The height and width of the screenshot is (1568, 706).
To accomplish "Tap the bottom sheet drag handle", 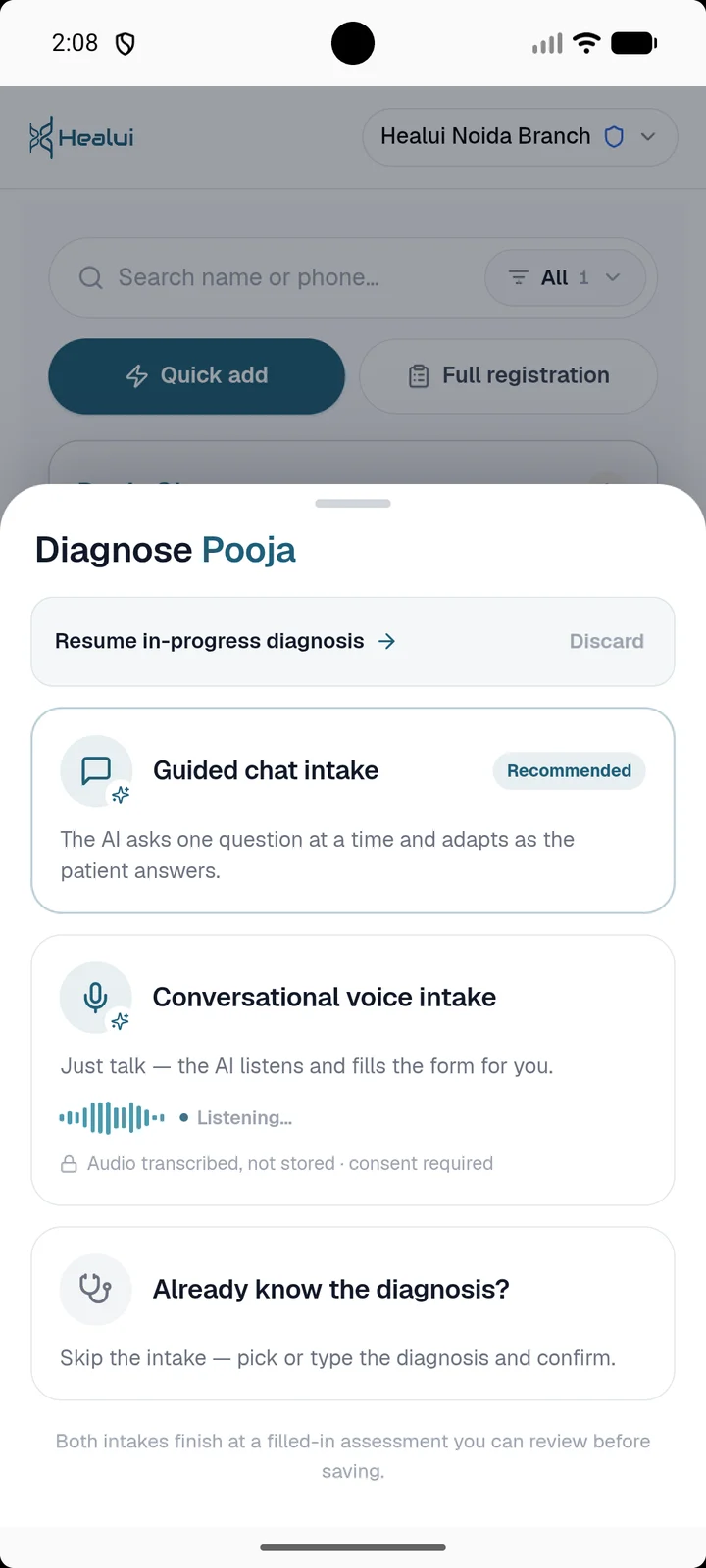I will point(353,504).
